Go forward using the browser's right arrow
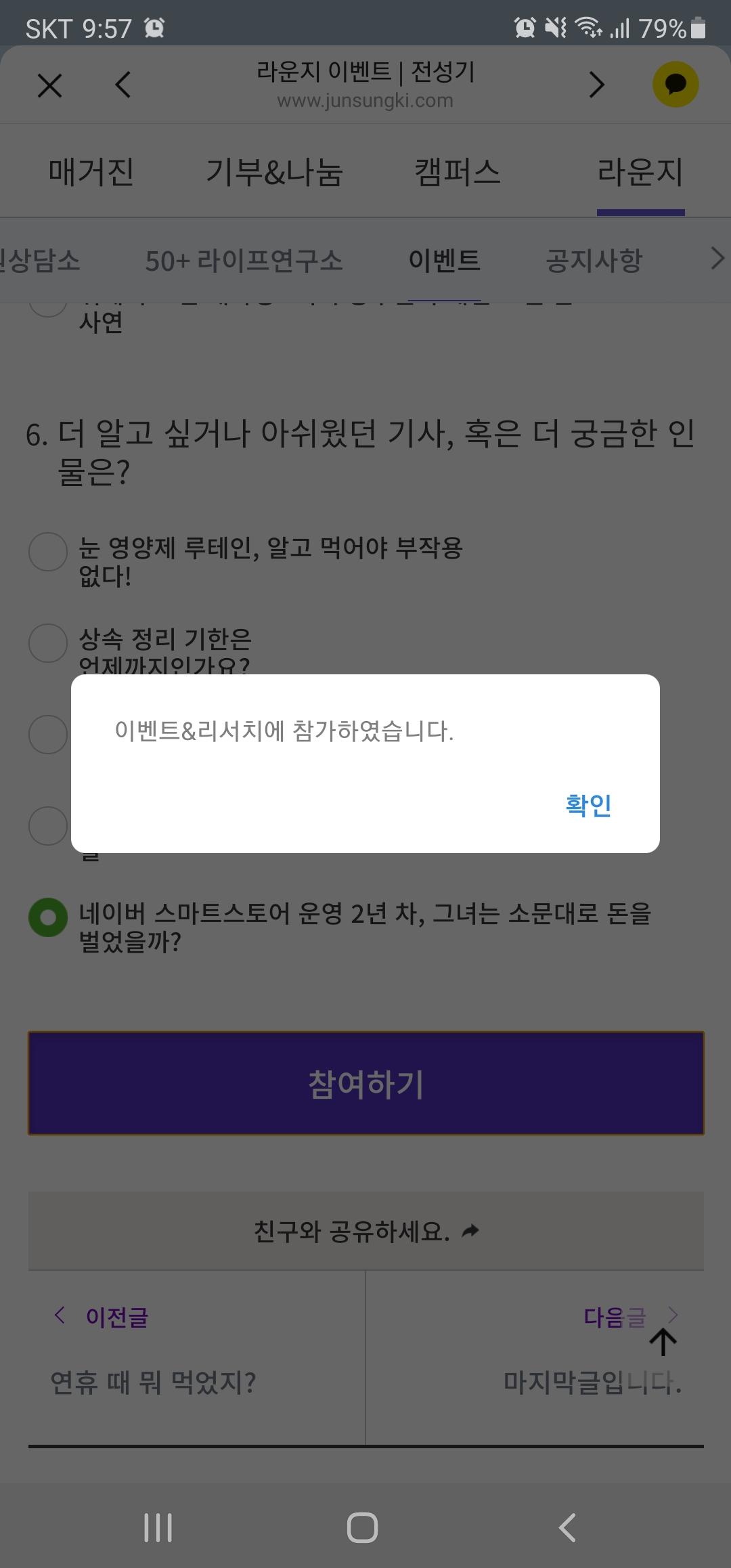Viewport: 731px width, 1568px height. [596, 85]
